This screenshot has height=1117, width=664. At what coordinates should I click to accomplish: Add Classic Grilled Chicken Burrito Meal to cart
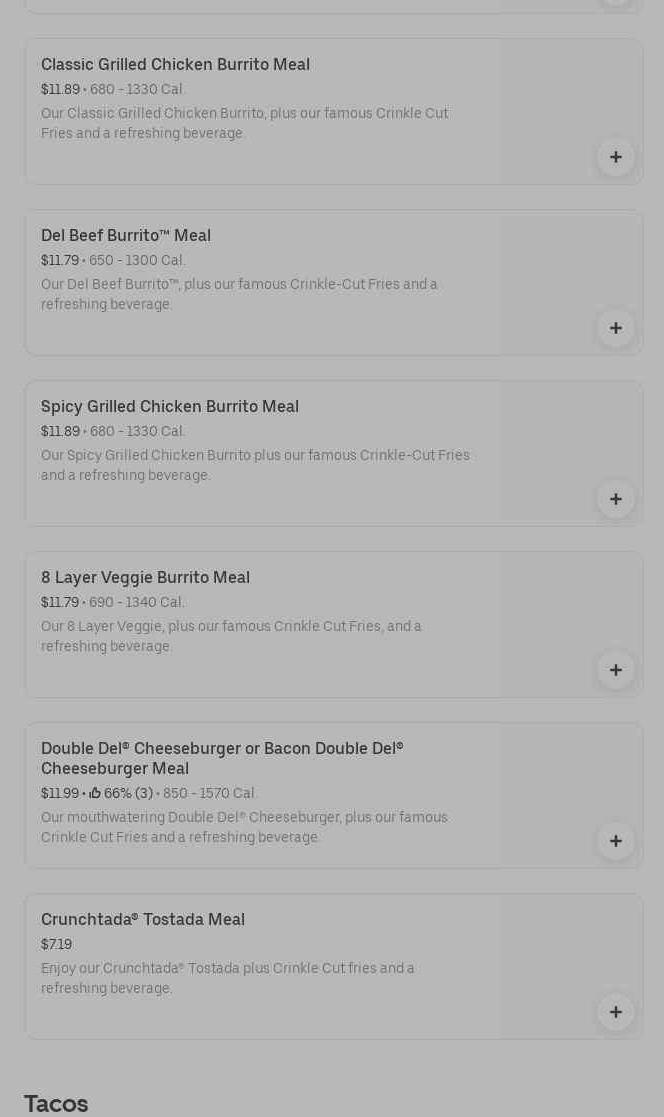(x=616, y=157)
